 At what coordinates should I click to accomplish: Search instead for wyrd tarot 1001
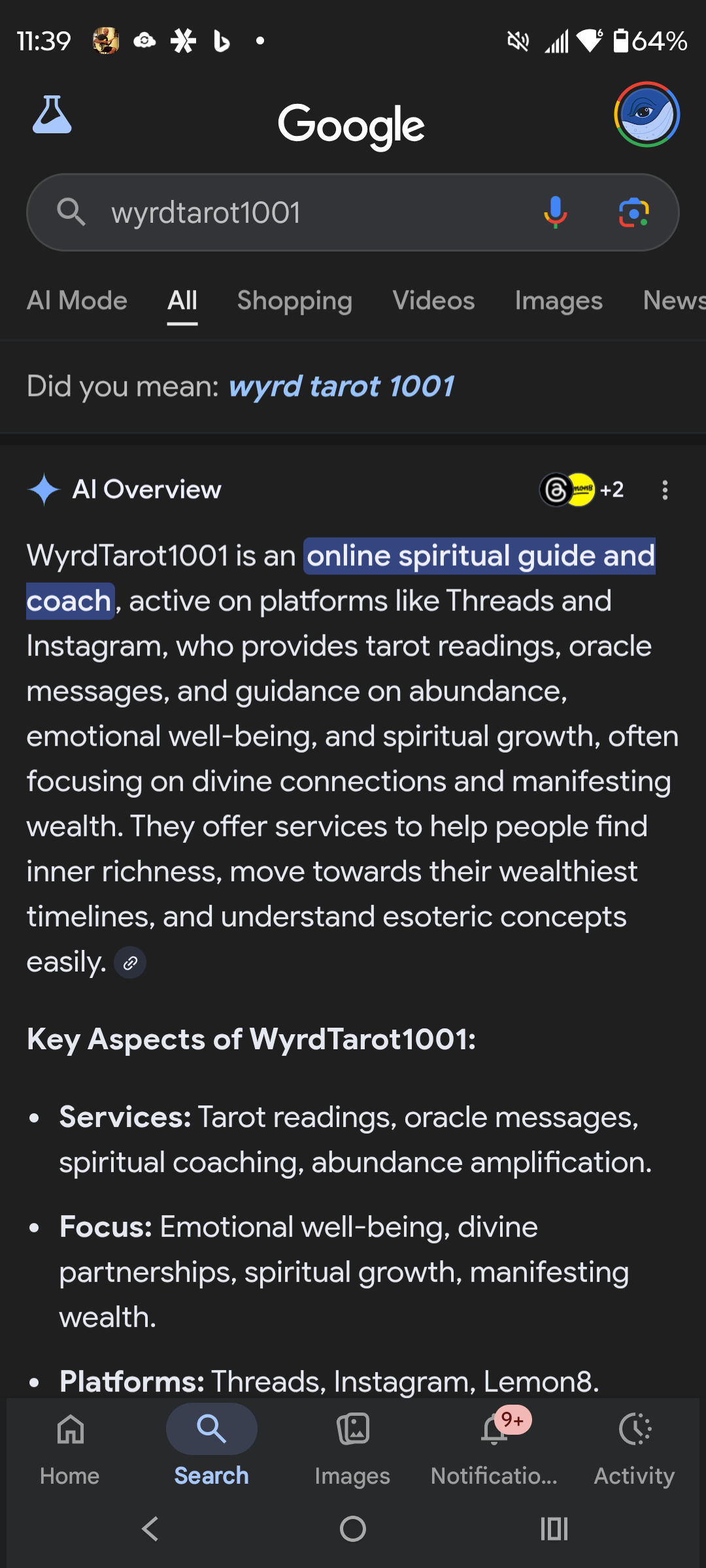[341, 386]
